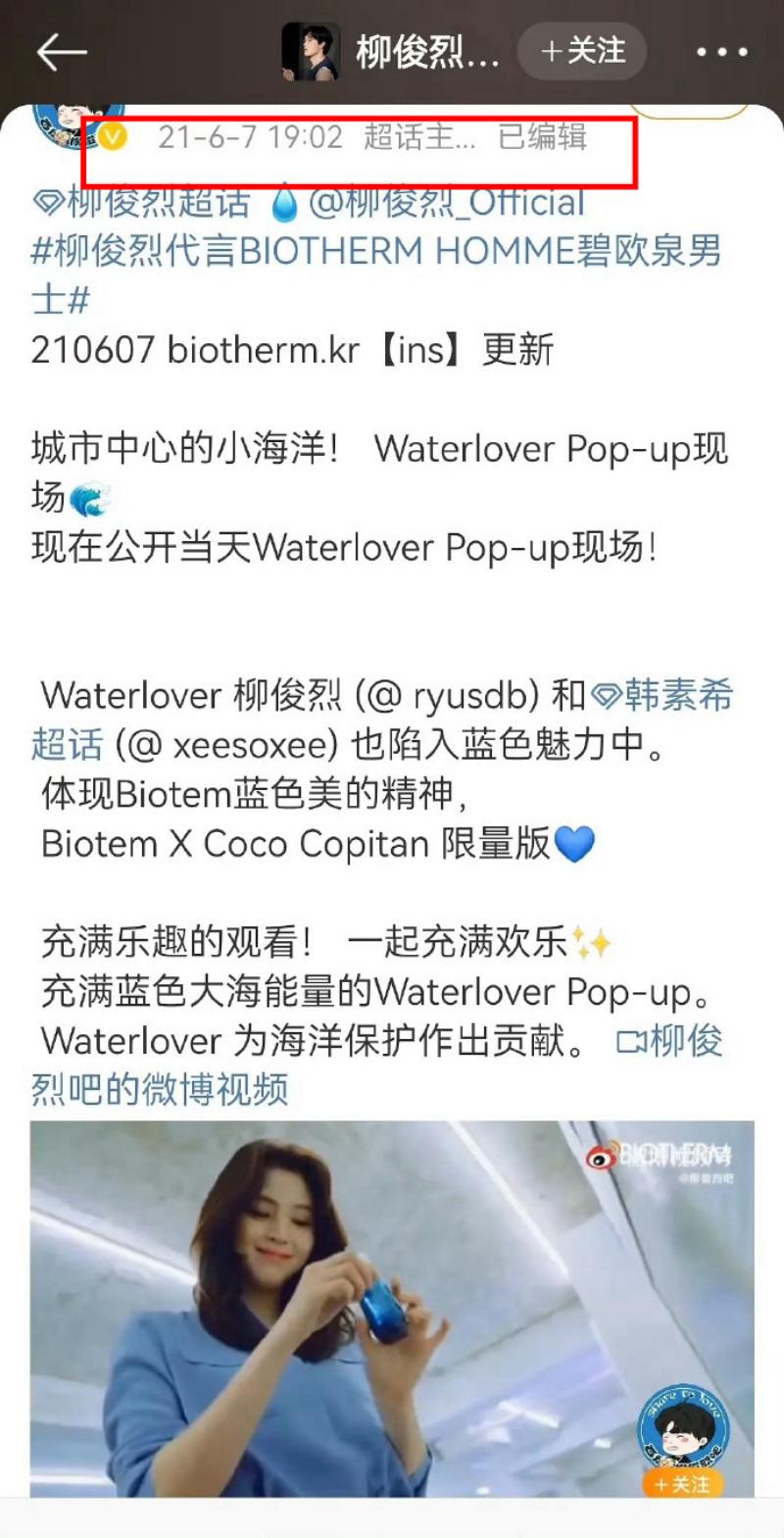Visit the @柳俊烈_Official mention
784x1538 pixels.
click(x=446, y=203)
